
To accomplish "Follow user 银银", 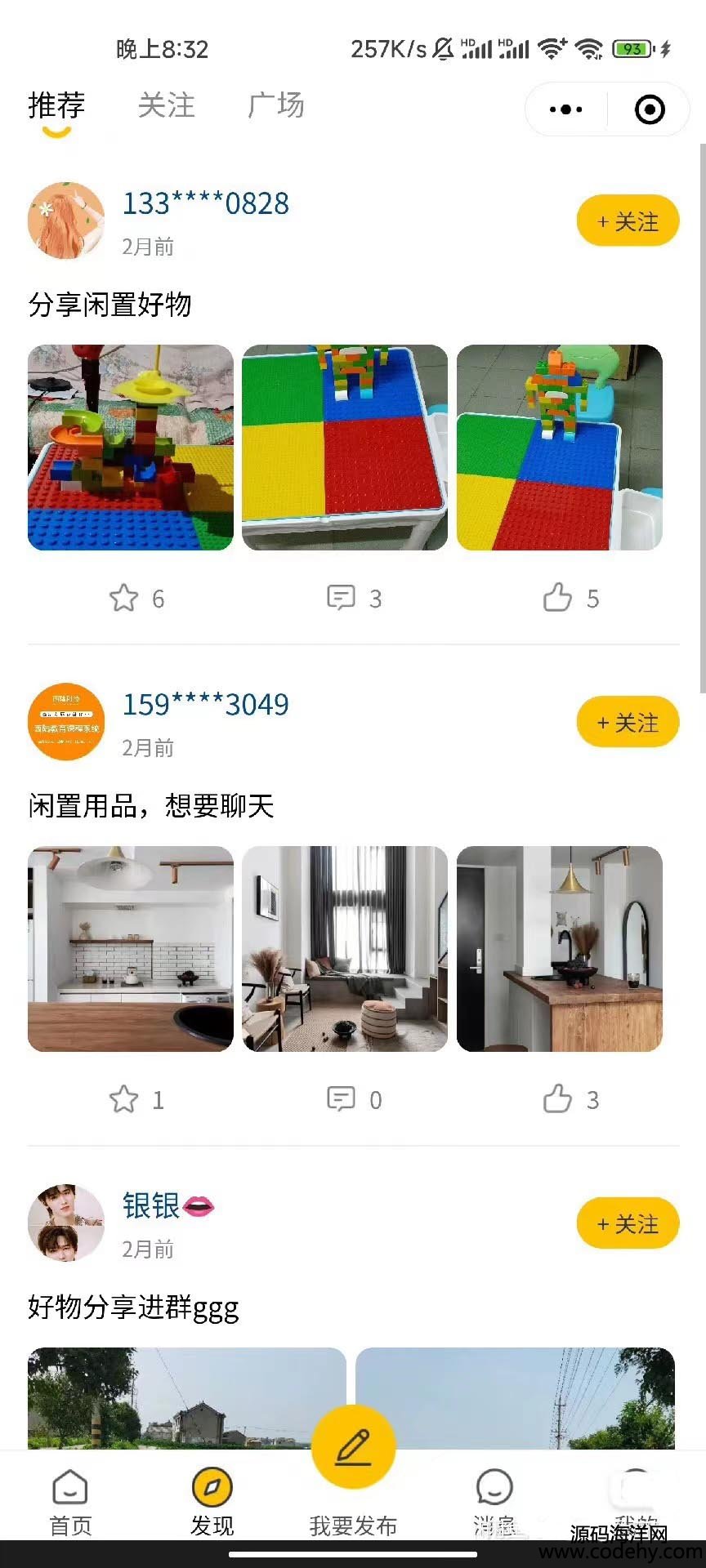I will pyautogui.click(x=628, y=1224).
